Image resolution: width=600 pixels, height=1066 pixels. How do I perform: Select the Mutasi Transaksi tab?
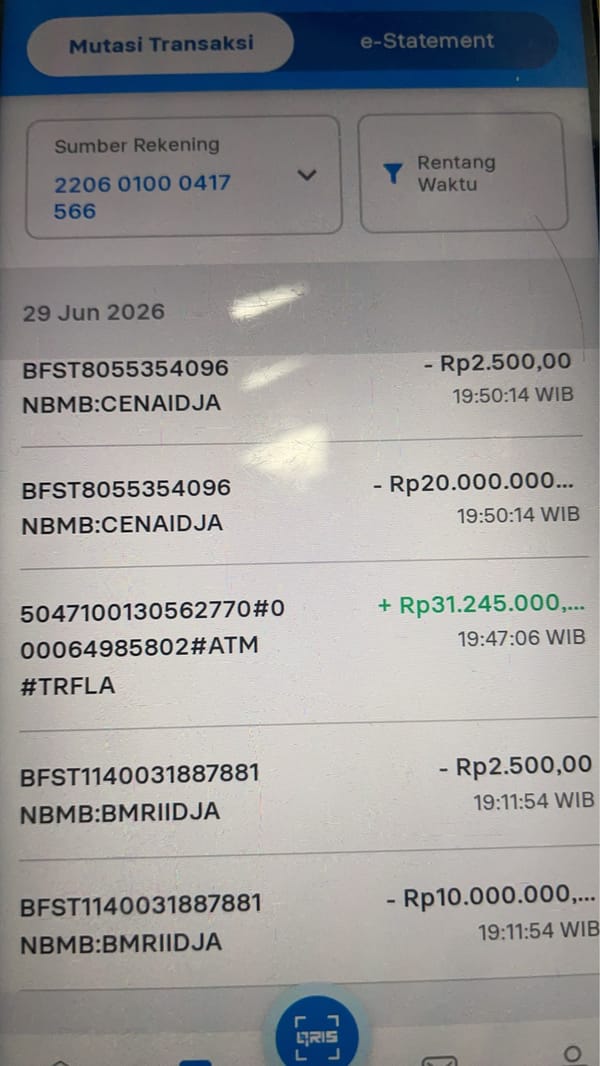pyautogui.click(x=161, y=44)
